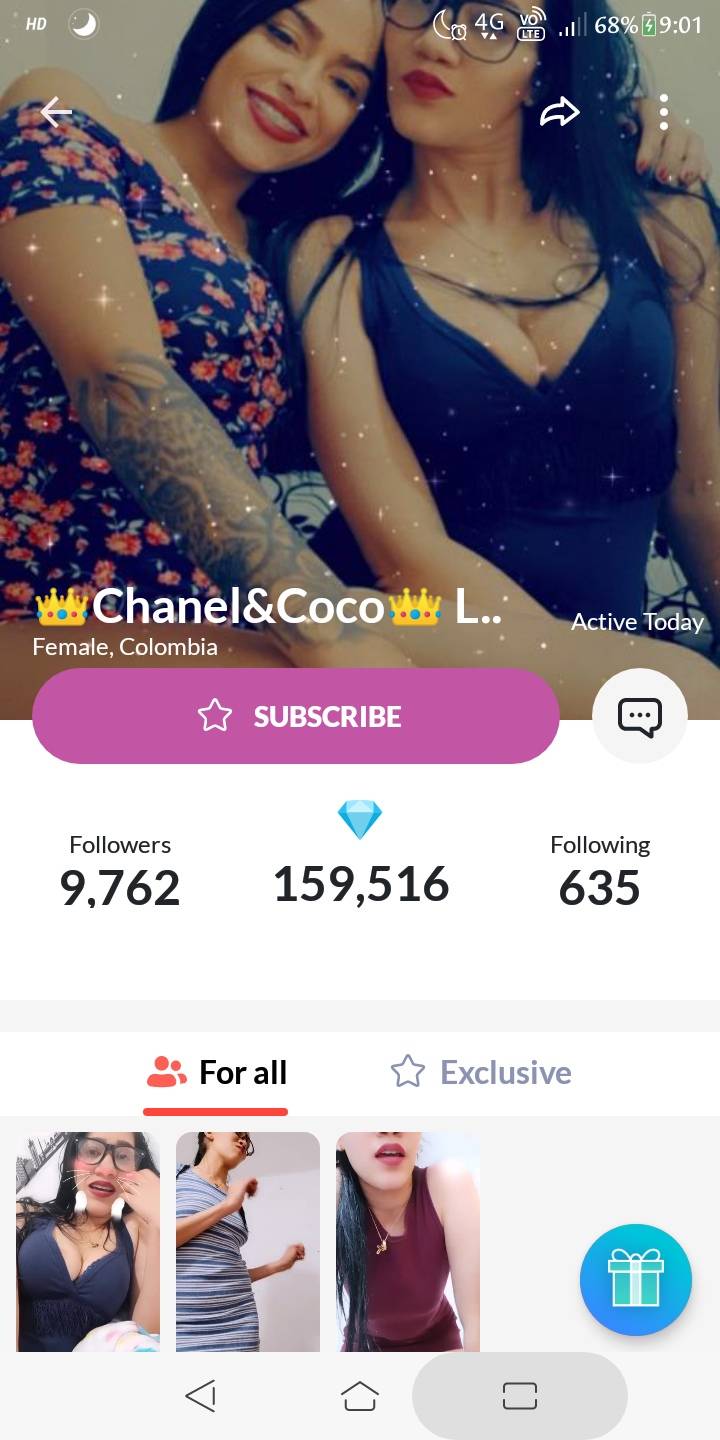Tap the star icon inside the Subscribe button
Screen dimensions: 720x1440
pos(214,715)
